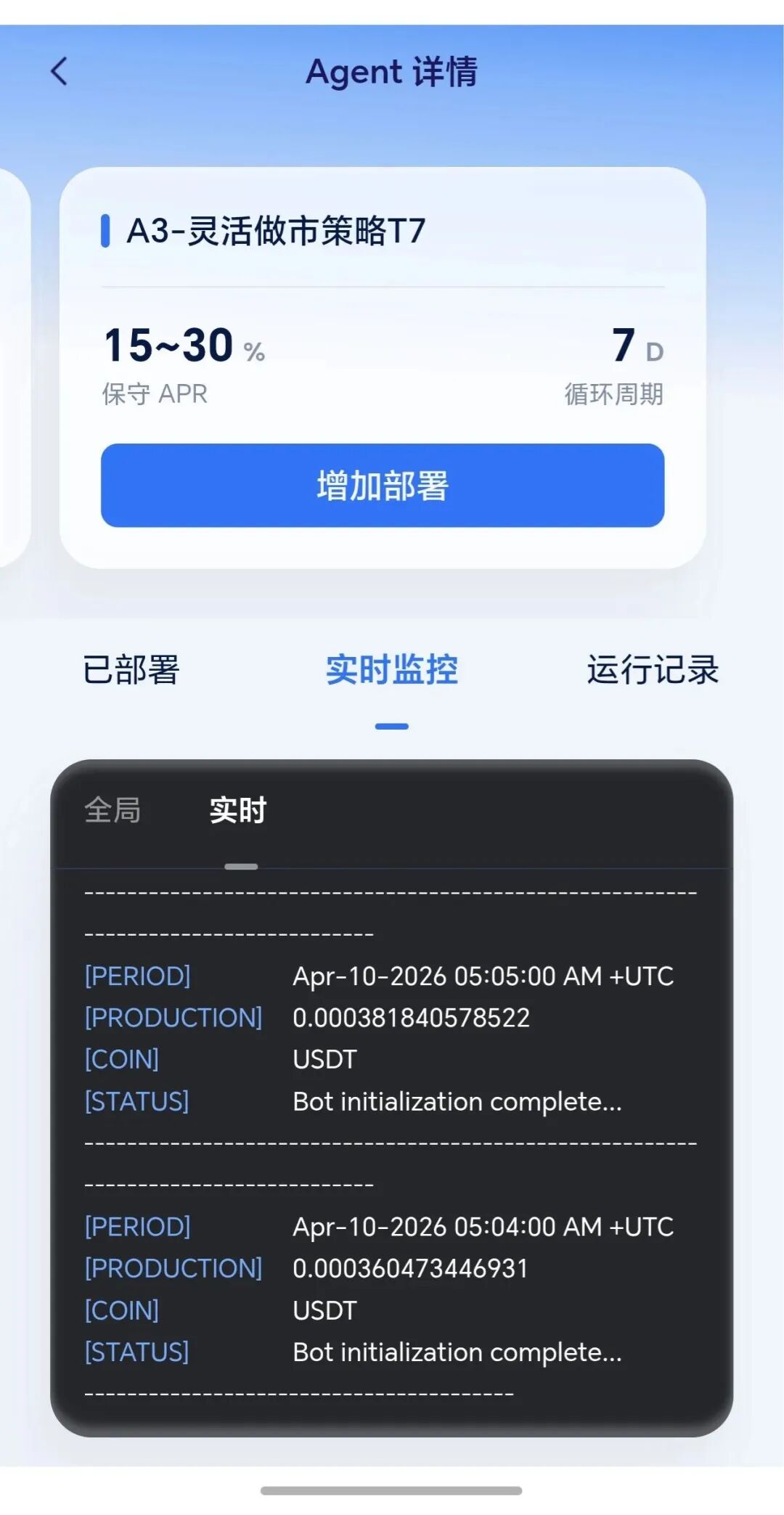This screenshot has height=1515, width=784.
Task: Go back from Agent 详情 page
Action: [x=60, y=72]
